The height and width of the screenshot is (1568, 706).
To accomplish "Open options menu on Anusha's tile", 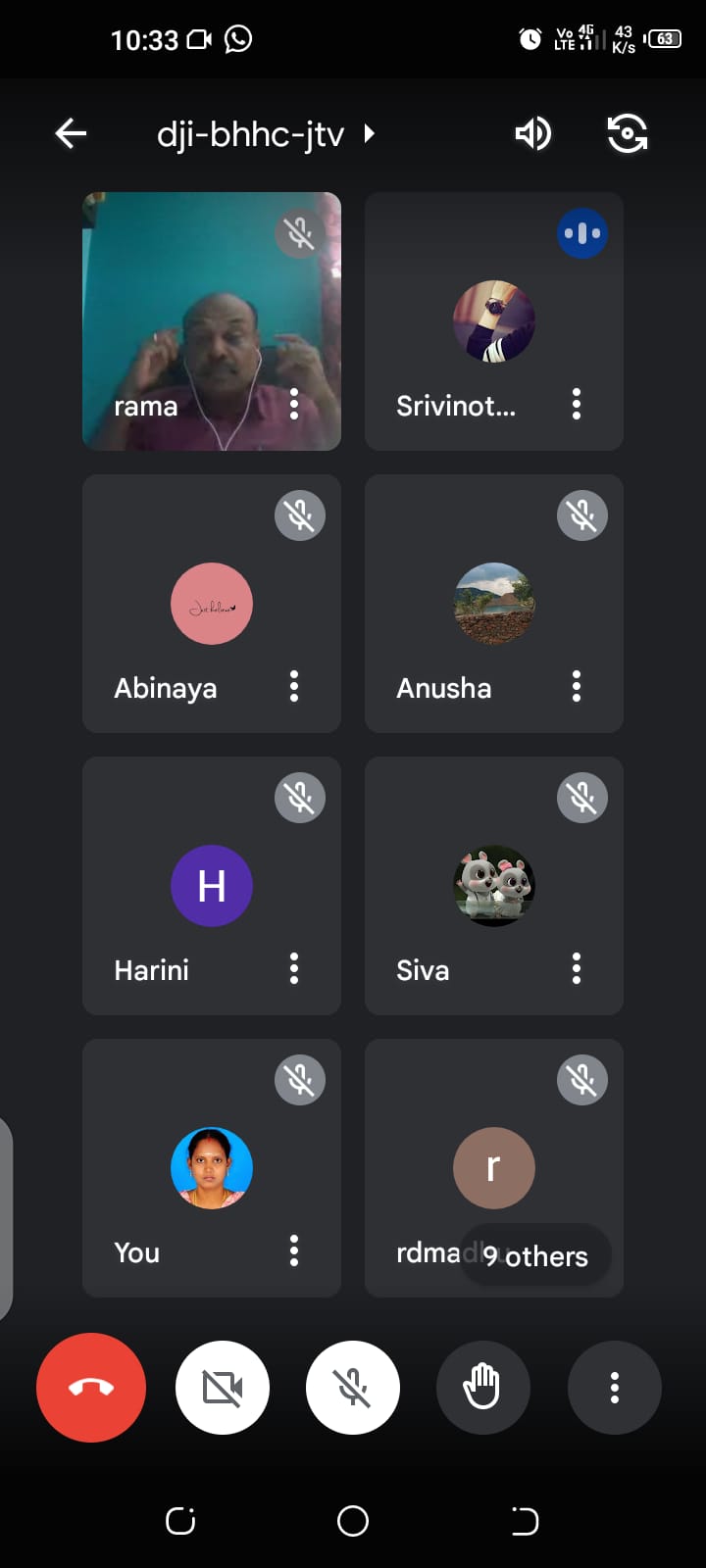I will pos(577,686).
